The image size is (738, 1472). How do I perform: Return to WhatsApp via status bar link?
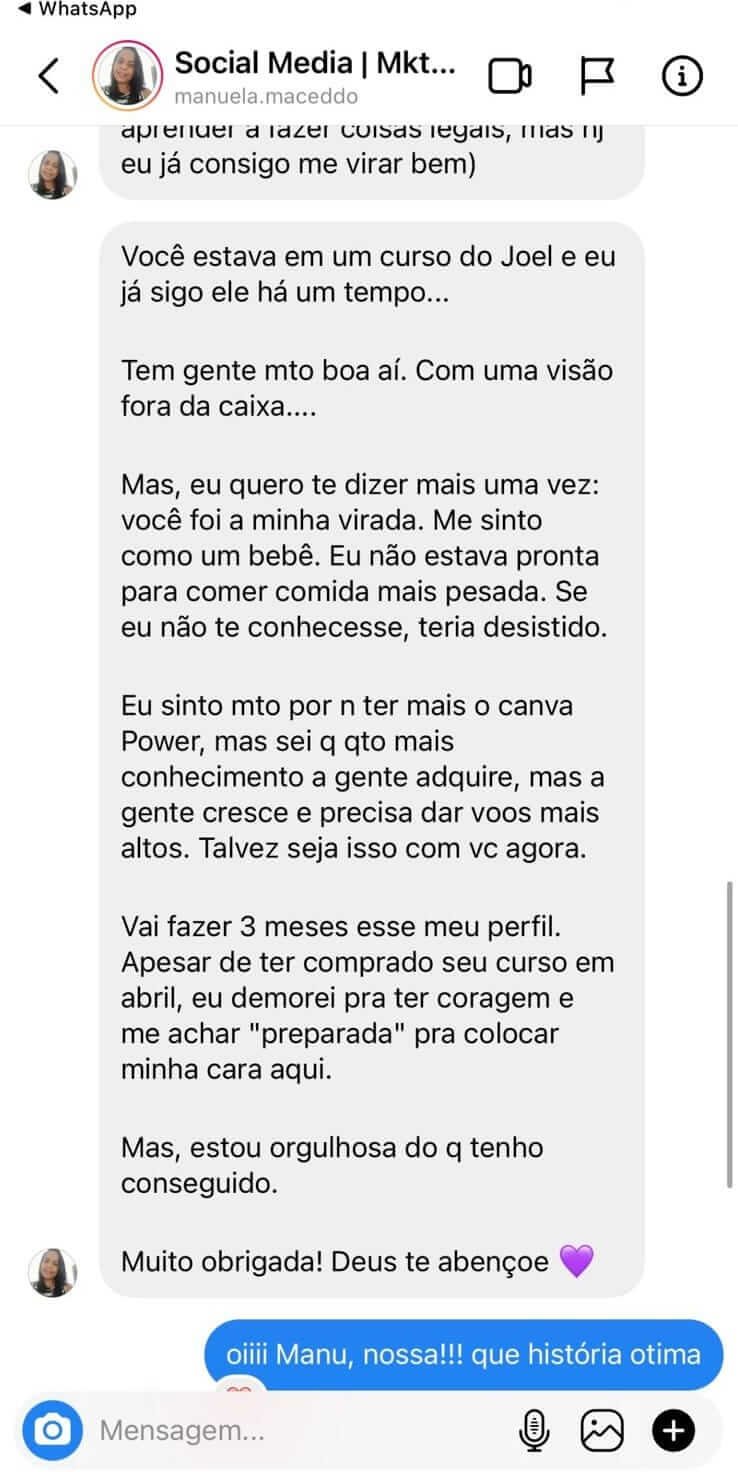point(70,10)
